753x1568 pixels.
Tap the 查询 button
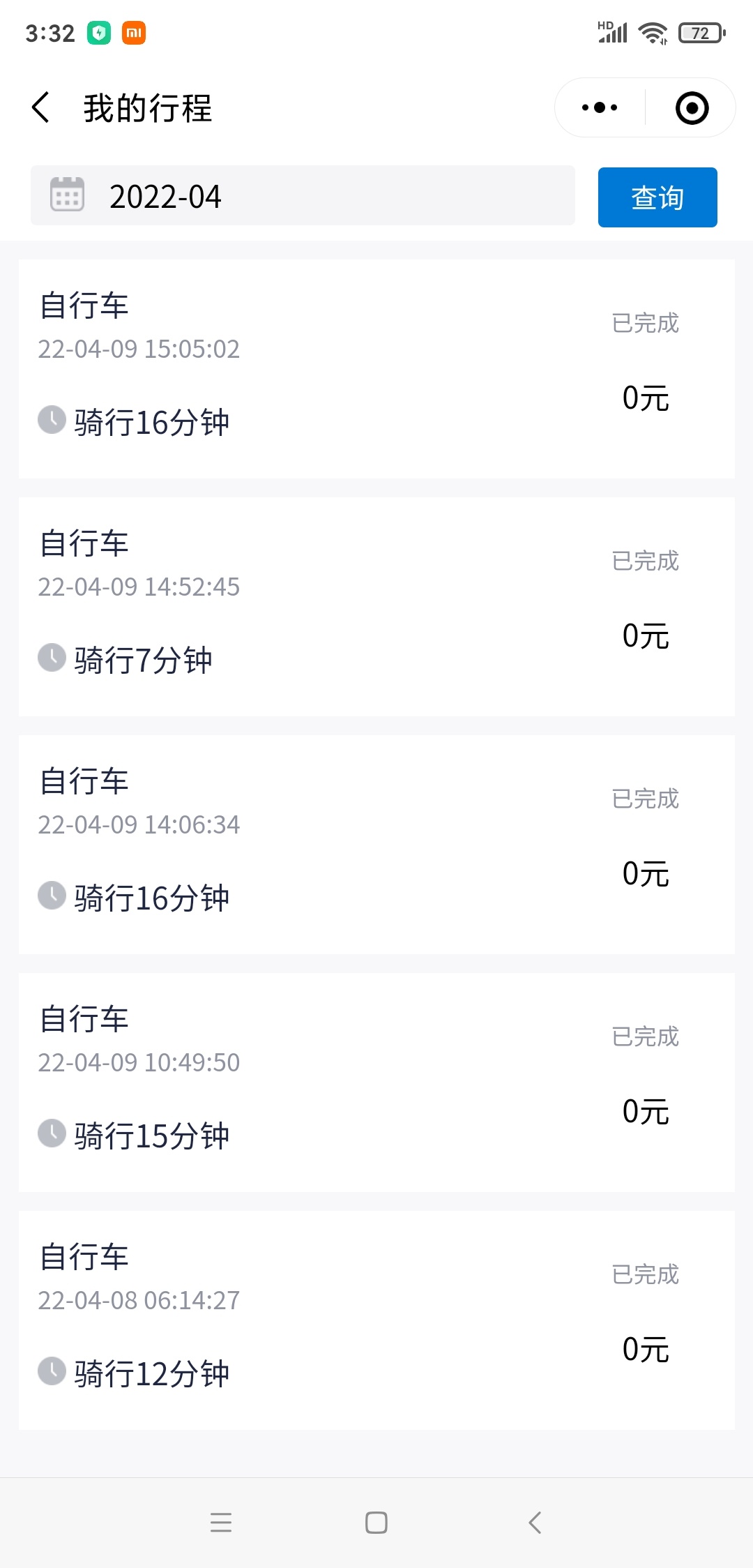[x=657, y=197]
